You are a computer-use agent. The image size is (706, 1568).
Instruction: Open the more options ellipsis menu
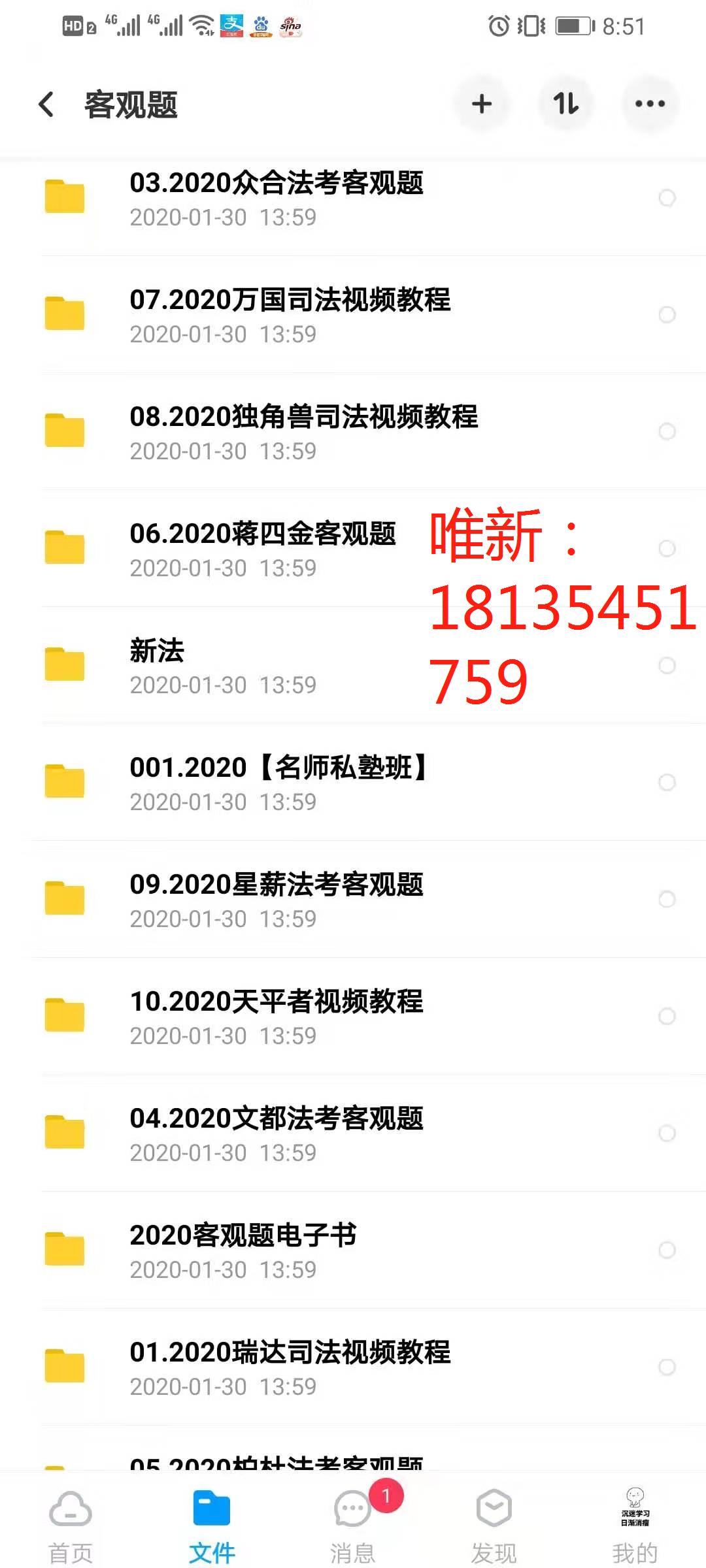650,105
